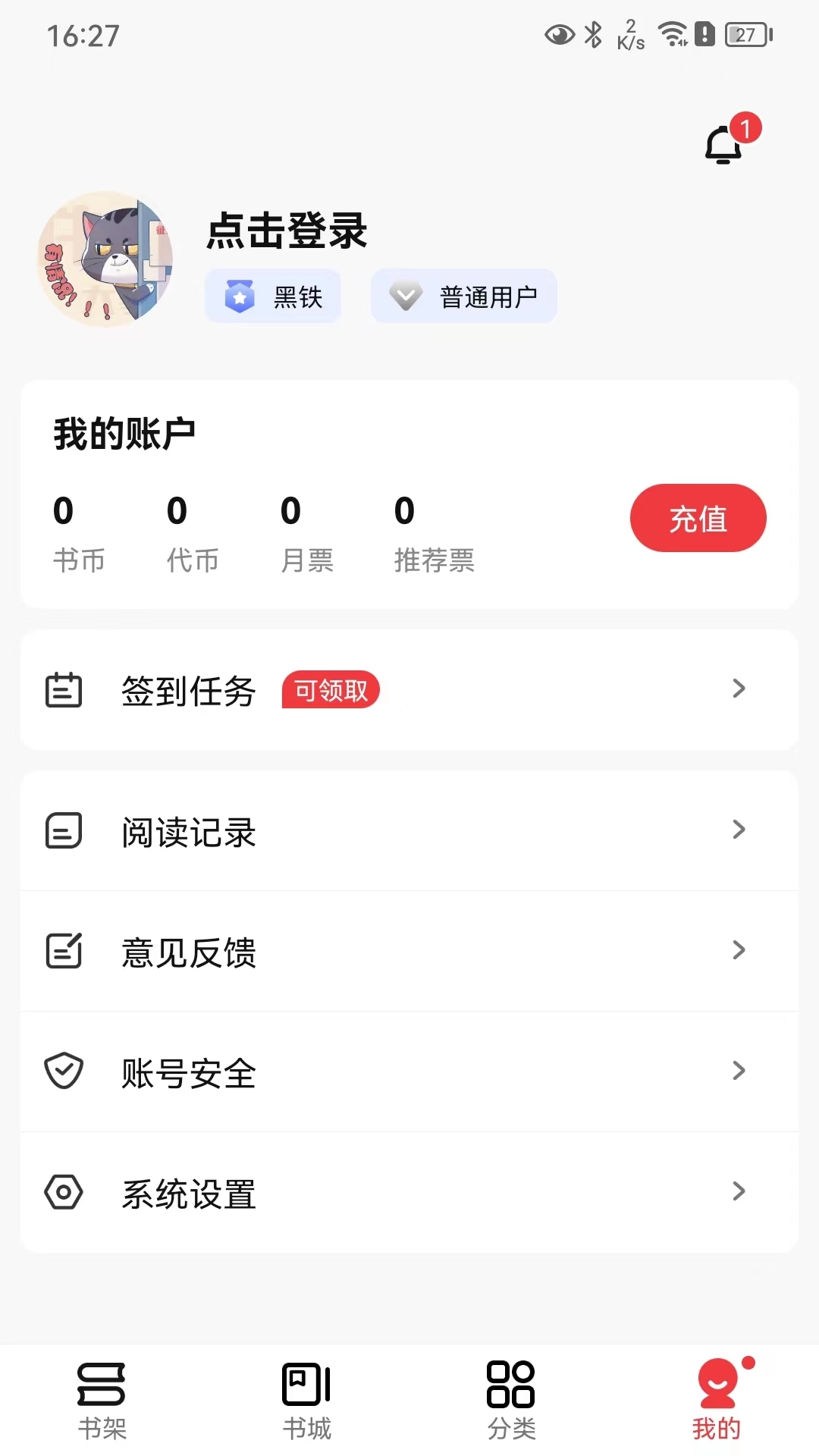Image resolution: width=819 pixels, height=1456 pixels.
Task: Click the 签到任务 calendar icon
Action: (64, 689)
